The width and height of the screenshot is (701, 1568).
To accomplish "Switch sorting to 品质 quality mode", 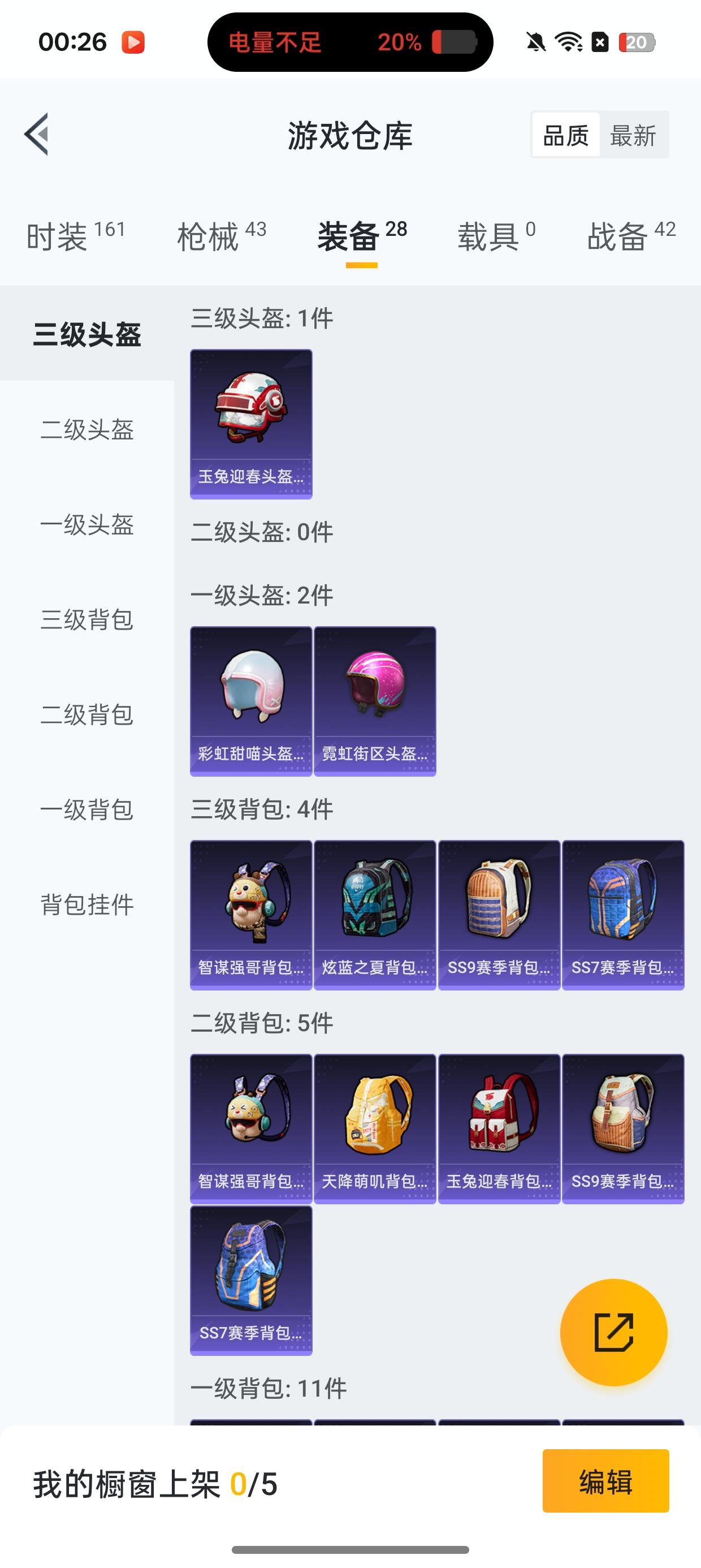I will tap(566, 135).
